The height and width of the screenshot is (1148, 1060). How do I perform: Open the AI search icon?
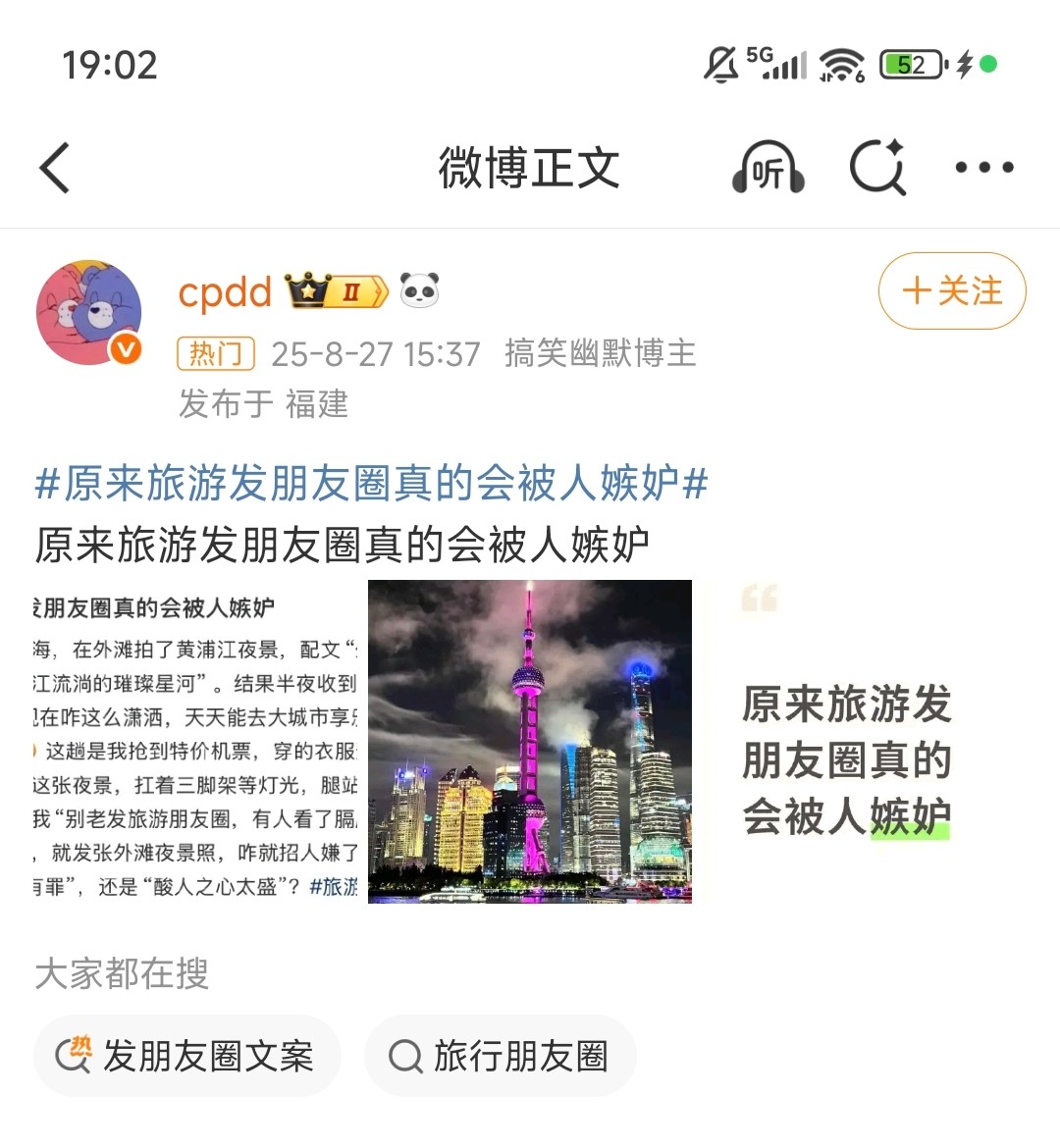876,168
